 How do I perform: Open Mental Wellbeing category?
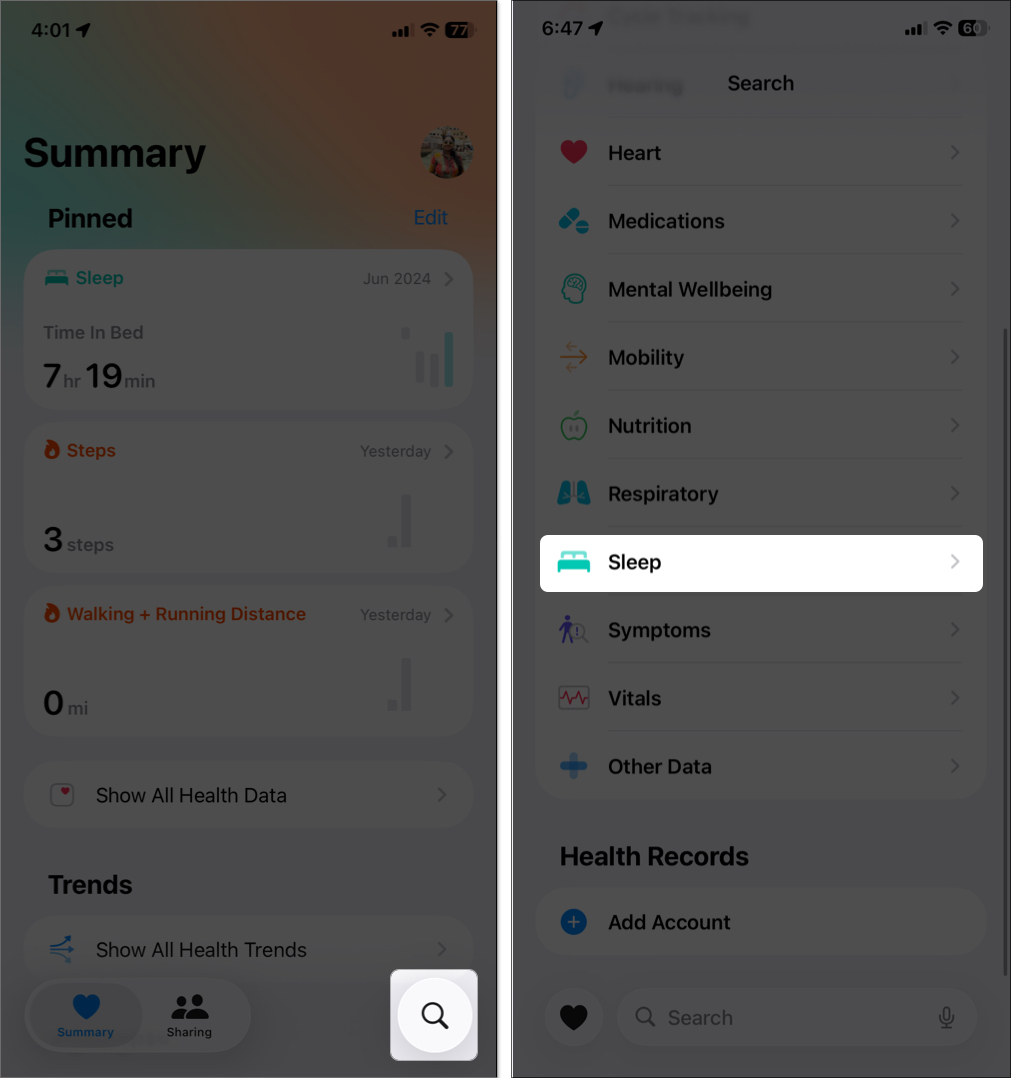pos(760,289)
